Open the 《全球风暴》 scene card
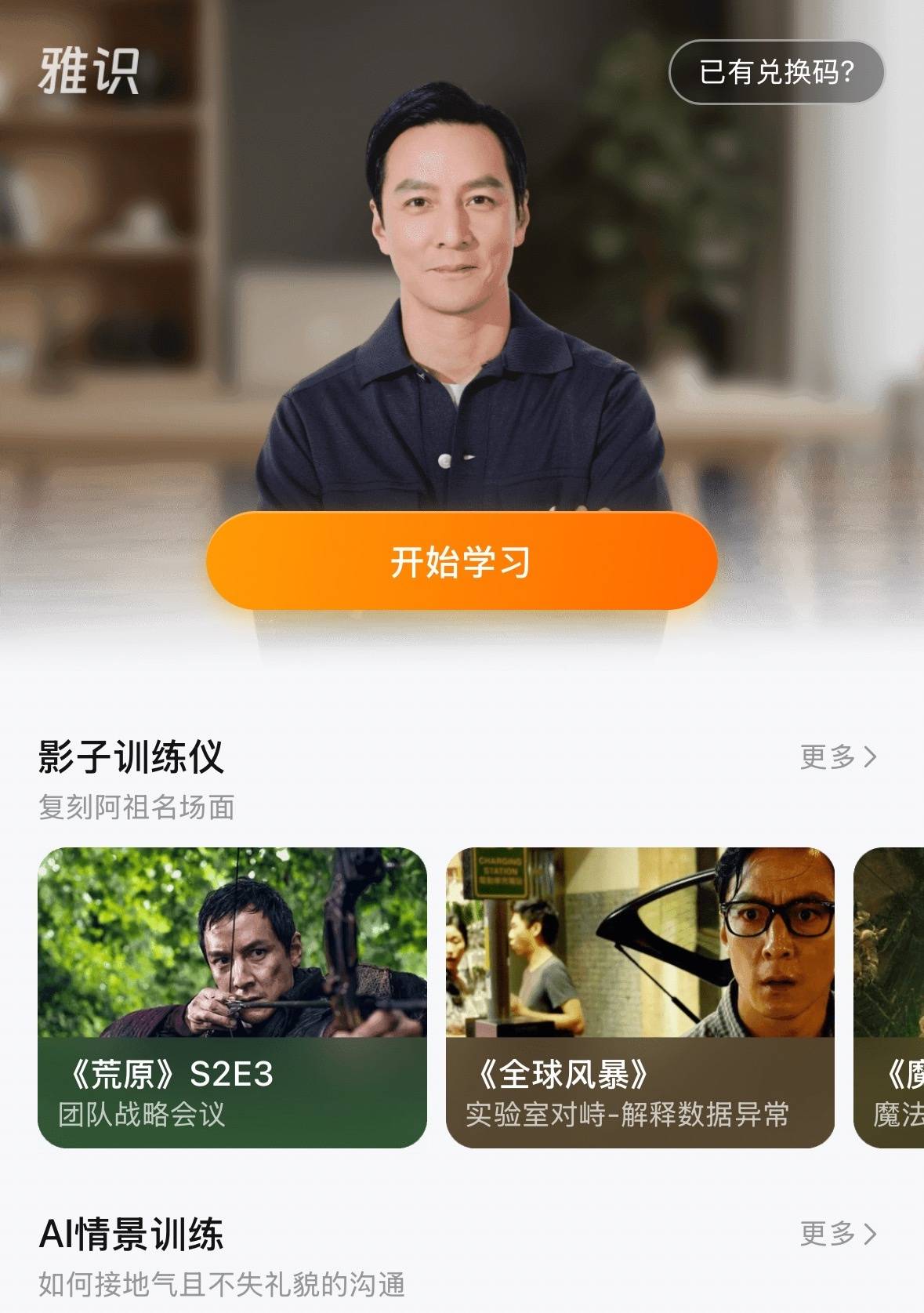Screen dimensions: 924x1313 tap(640, 997)
